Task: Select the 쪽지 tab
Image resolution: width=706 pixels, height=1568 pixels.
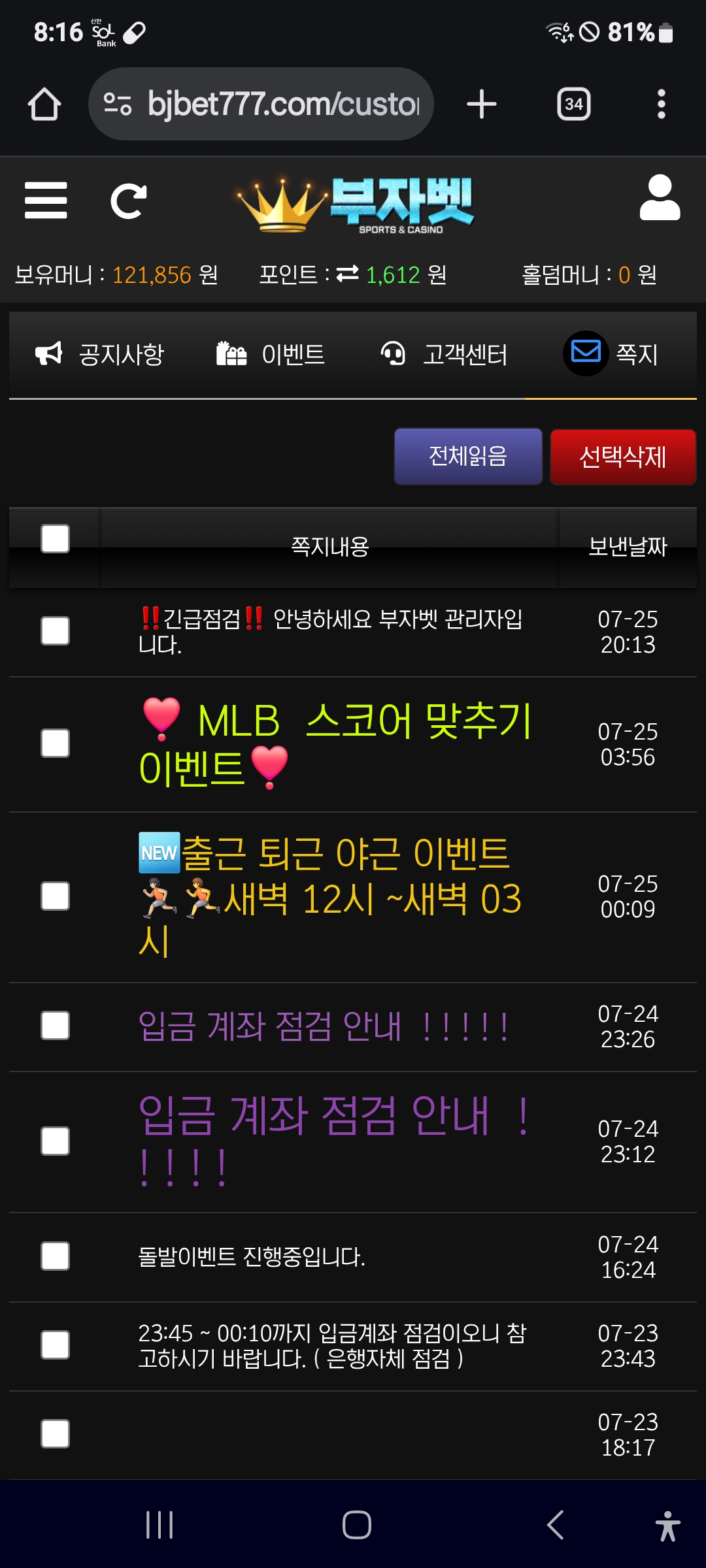Action: coord(611,354)
